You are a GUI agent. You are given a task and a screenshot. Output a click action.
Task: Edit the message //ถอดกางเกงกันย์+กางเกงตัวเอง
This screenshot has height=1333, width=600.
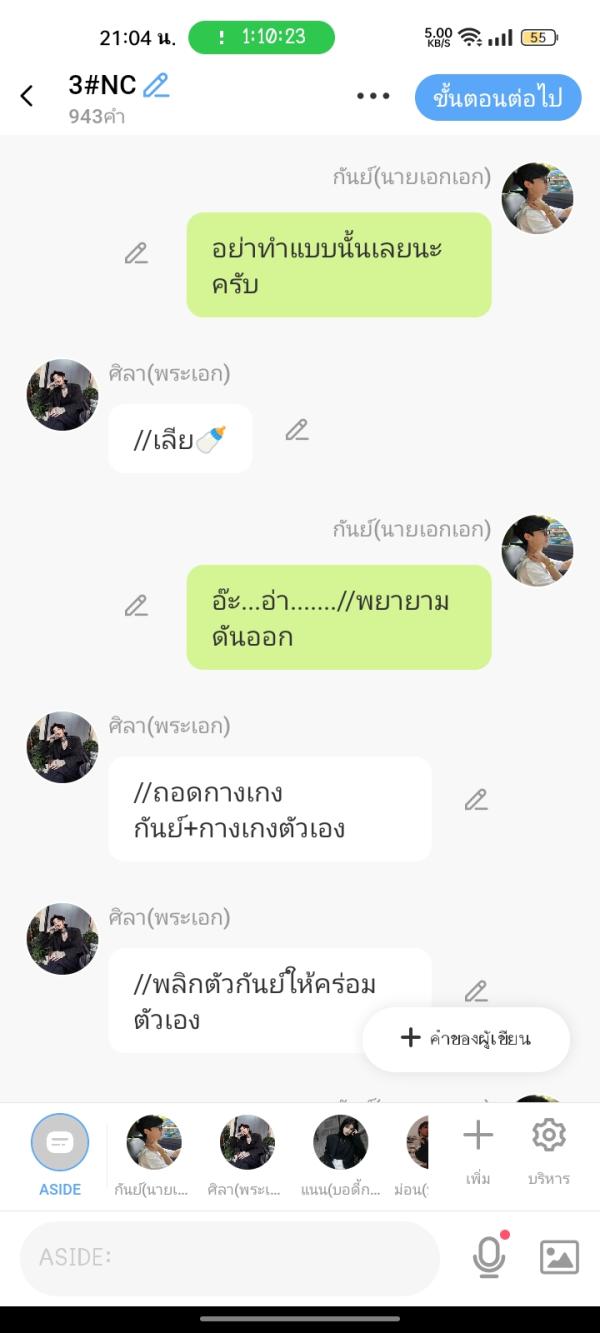coord(476,800)
